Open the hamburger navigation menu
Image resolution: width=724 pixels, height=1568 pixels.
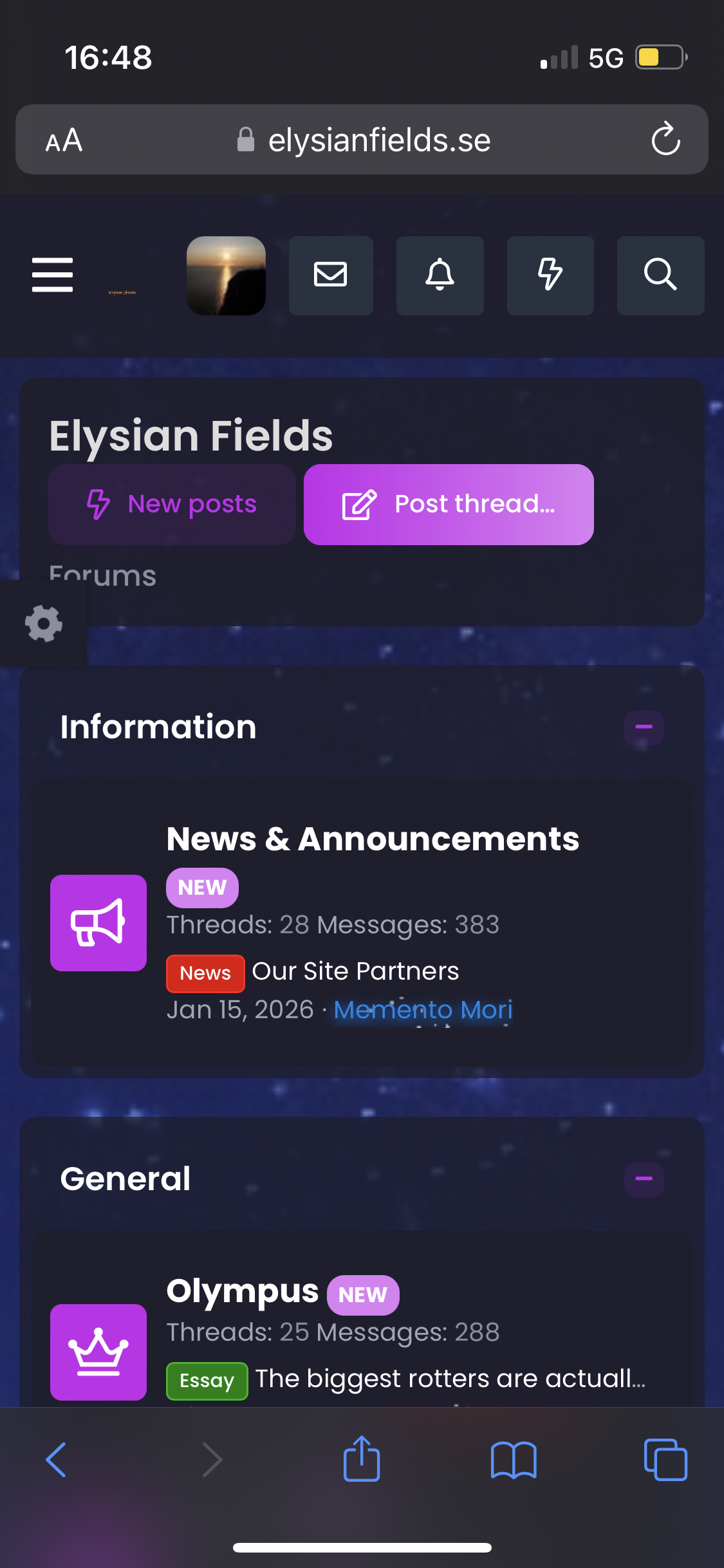pyautogui.click(x=52, y=275)
